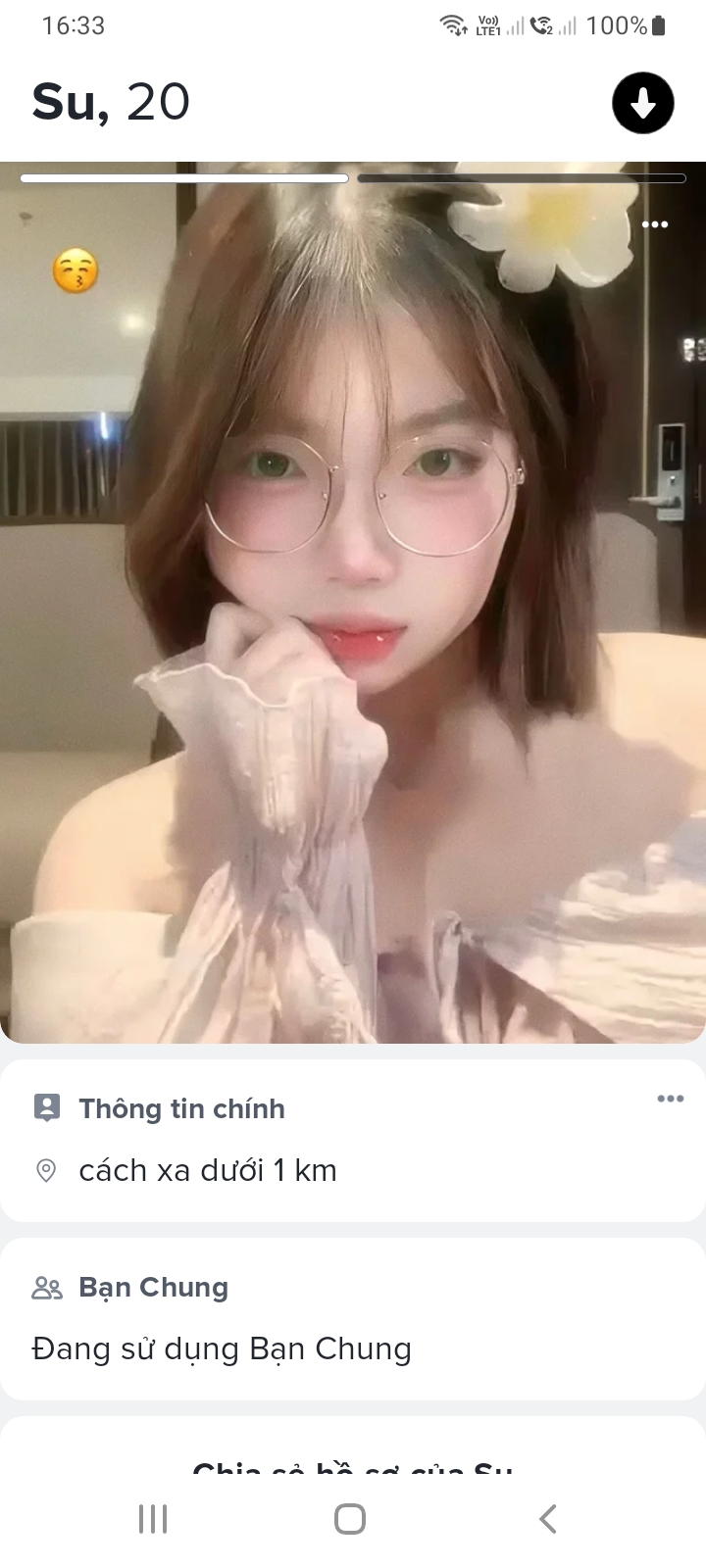Collapse the profile with the down arrow

coord(642,103)
